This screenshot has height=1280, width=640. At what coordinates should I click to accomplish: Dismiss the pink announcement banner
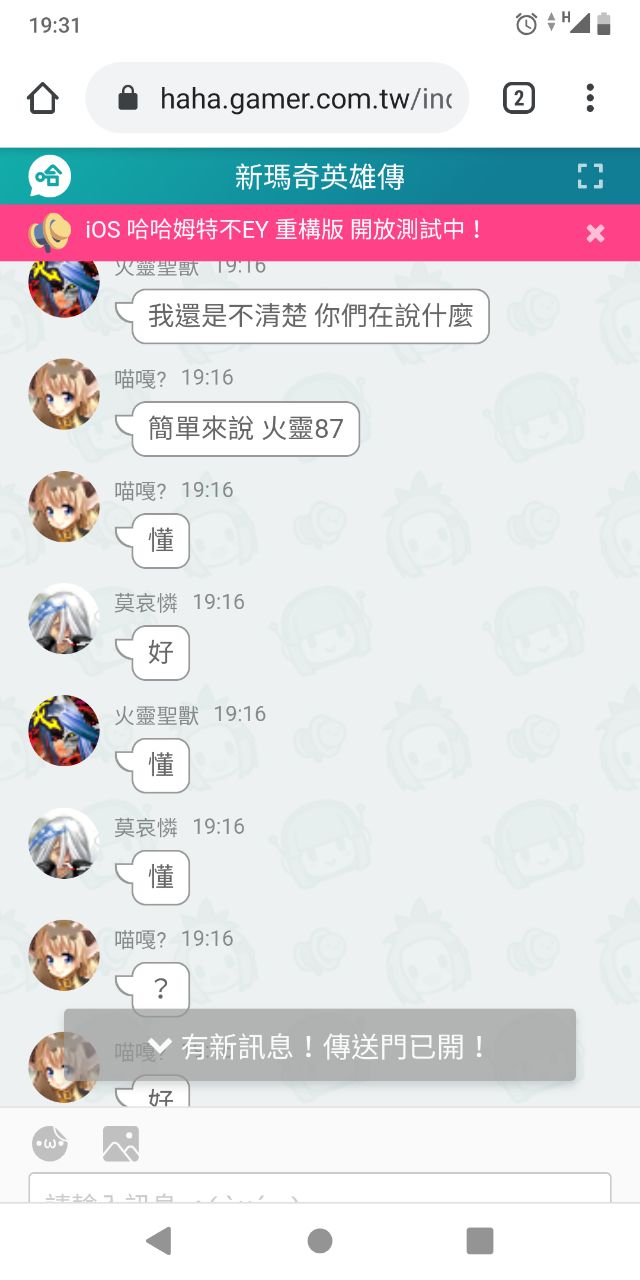[x=595, y=233]
